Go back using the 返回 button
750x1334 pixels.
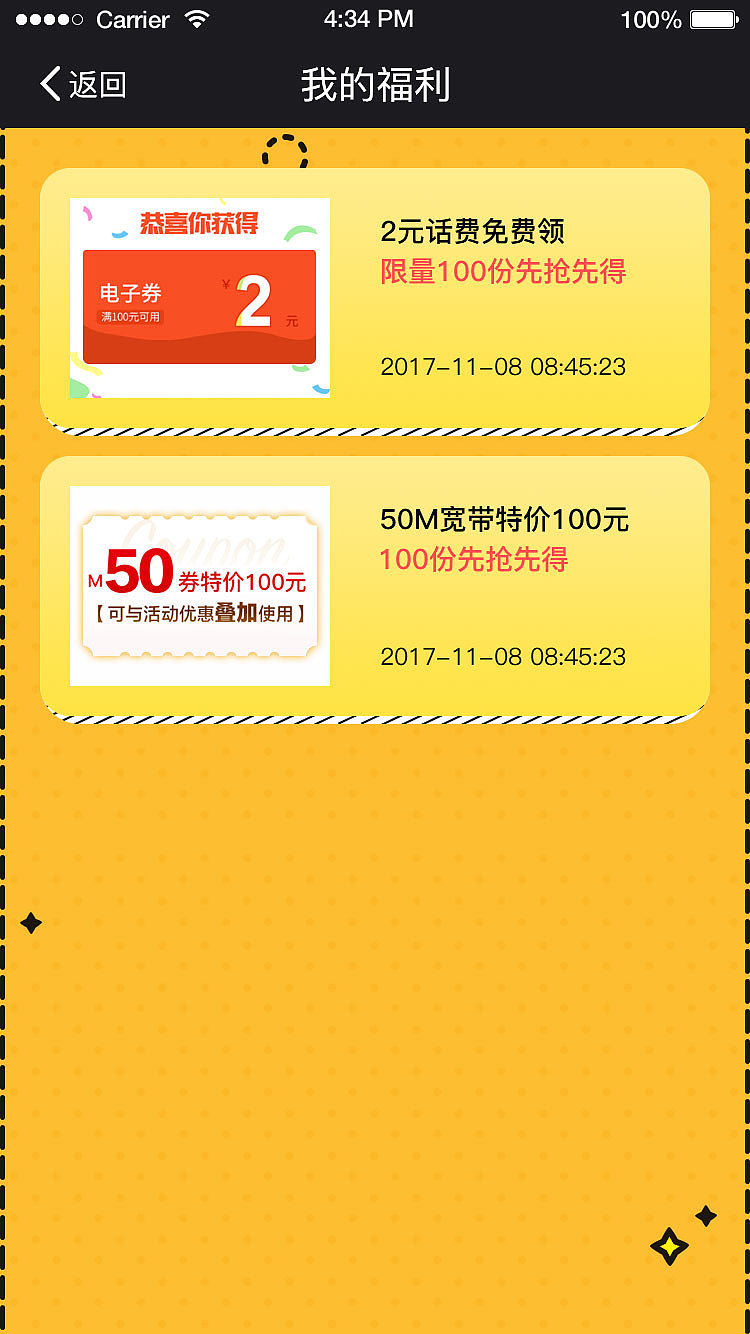83,84
